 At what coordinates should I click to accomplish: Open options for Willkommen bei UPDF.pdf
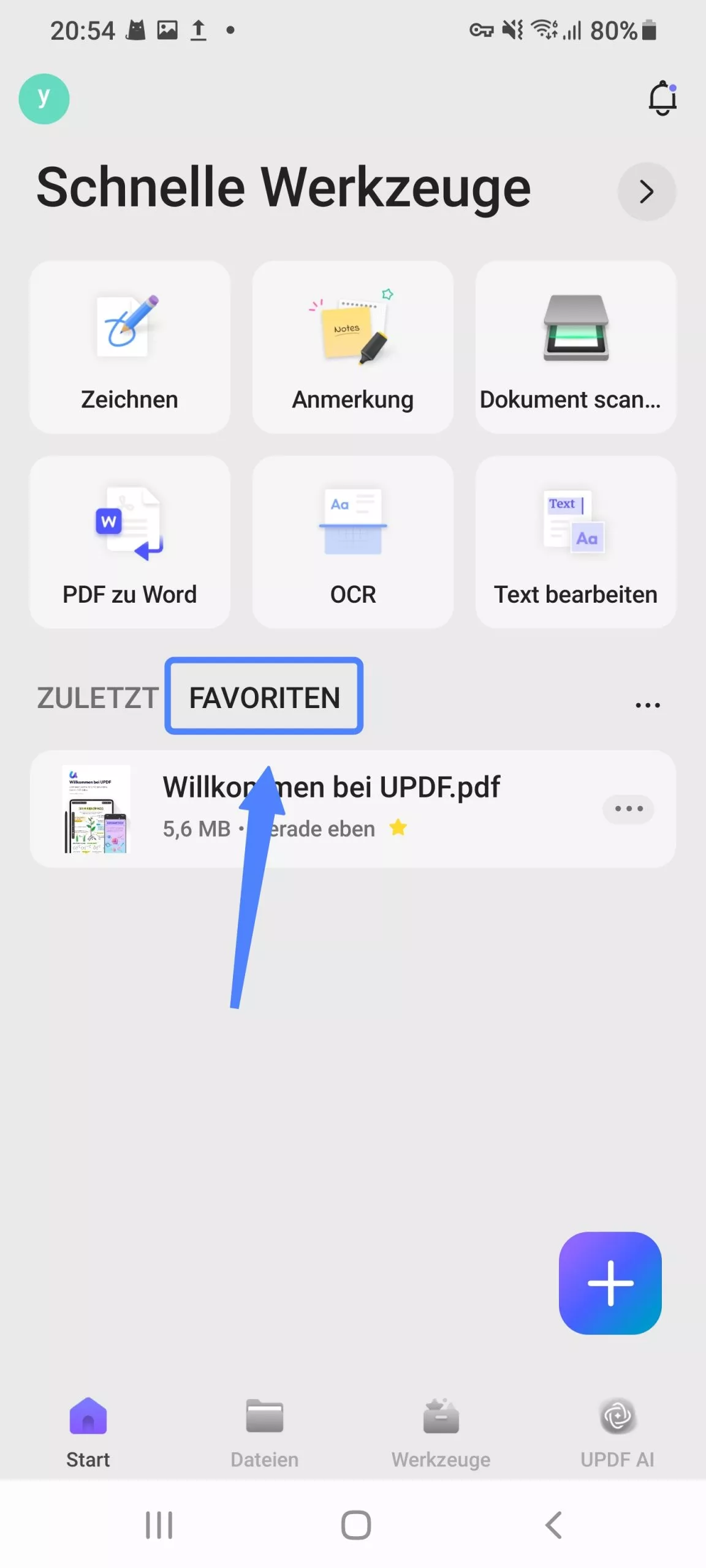[628, 809]
